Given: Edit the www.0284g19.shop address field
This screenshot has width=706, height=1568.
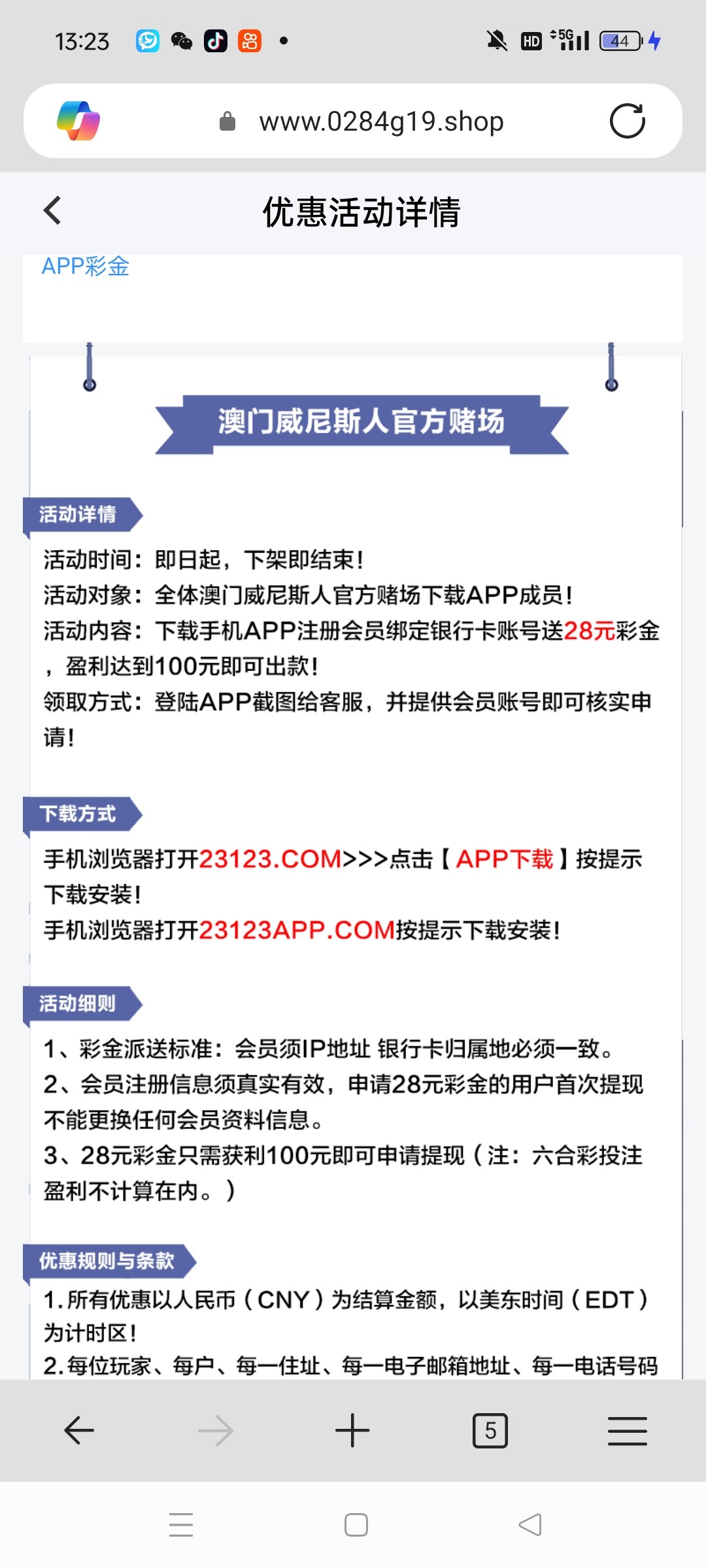Looking at the screenshot, I should [x=381, y=122].
